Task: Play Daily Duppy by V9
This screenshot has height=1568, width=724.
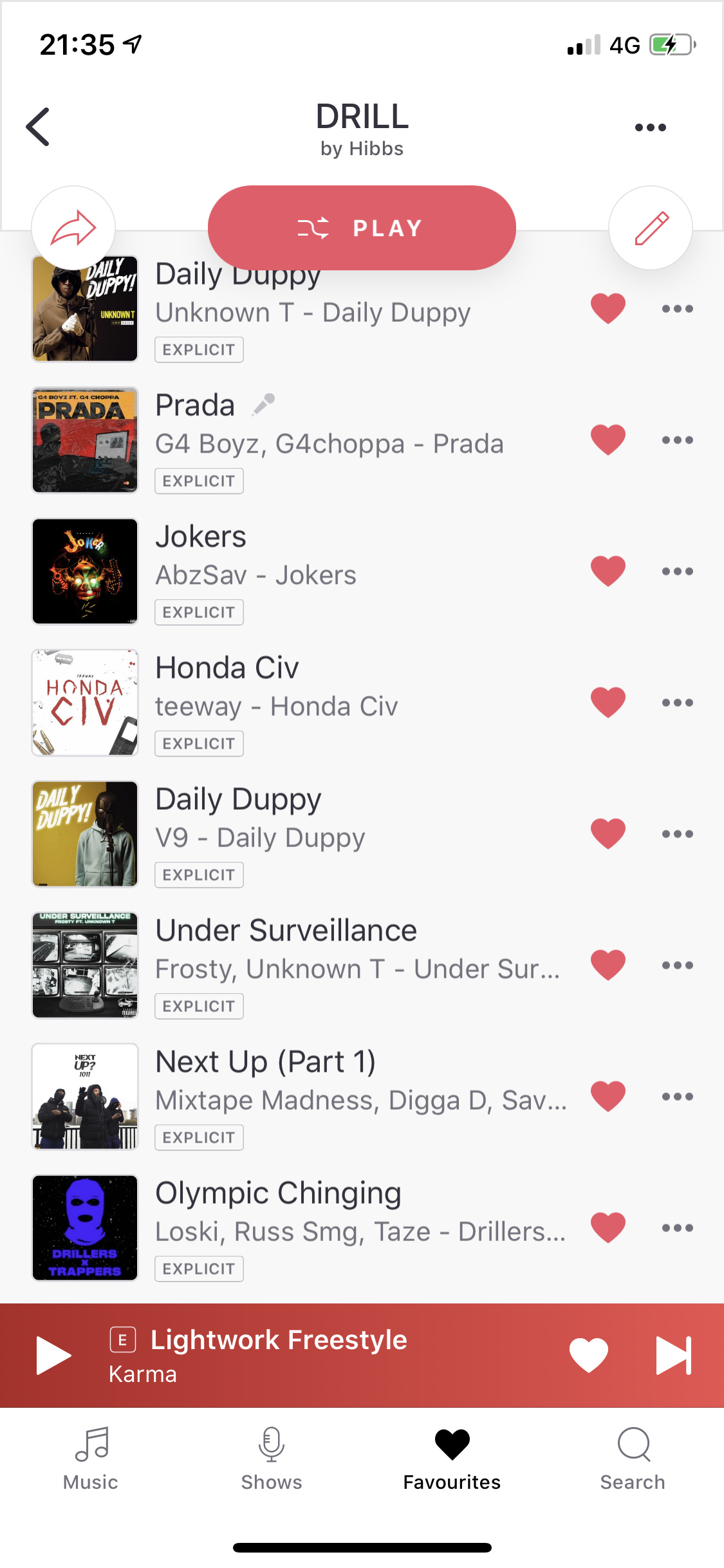Action: coord(362,834)
